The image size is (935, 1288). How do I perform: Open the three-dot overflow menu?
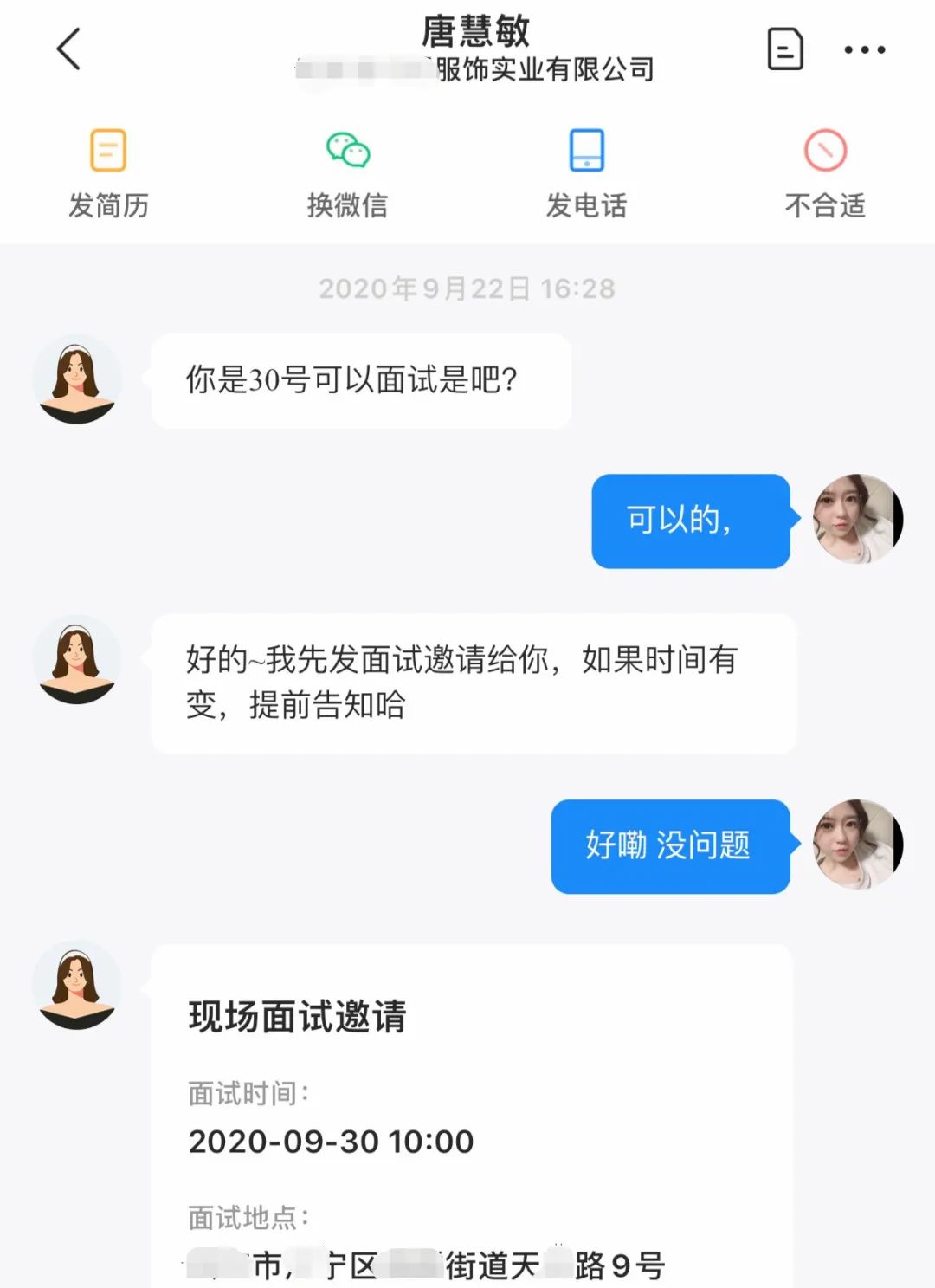[864, 49]
